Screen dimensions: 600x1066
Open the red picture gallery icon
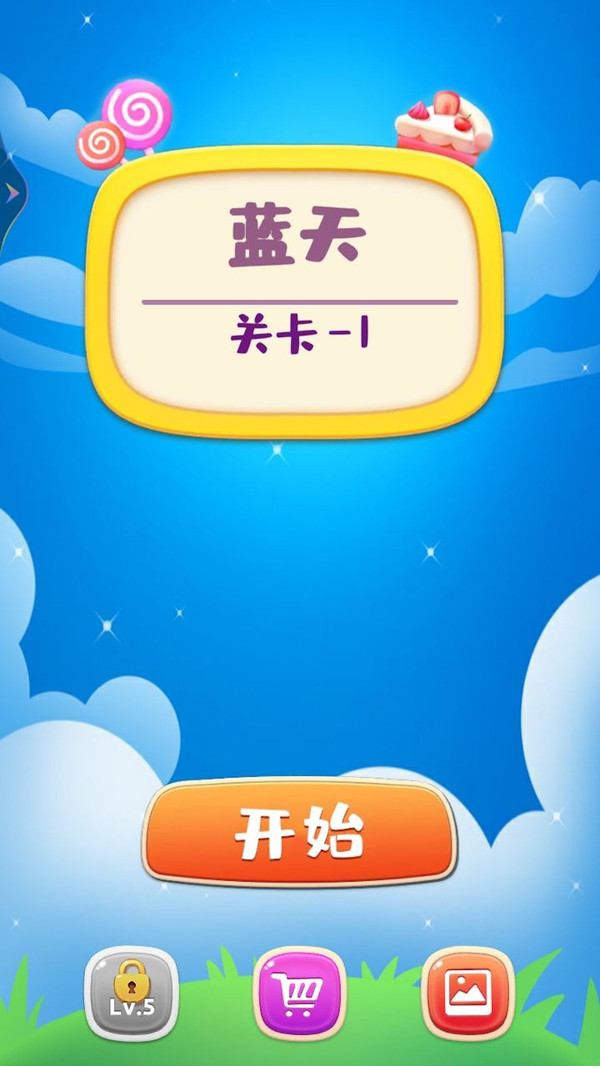[468, 992]
